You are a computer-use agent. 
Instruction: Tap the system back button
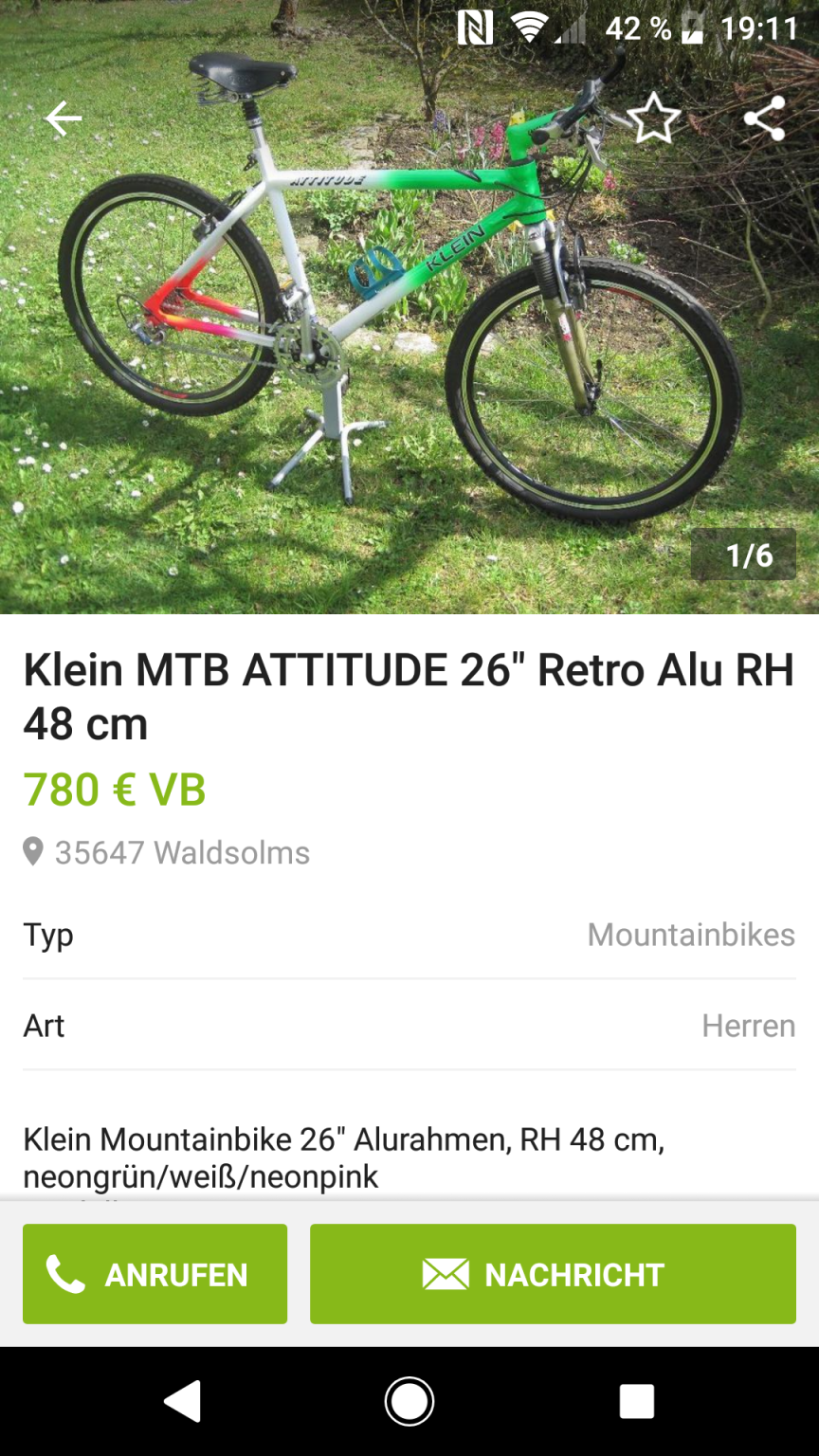pyautogui.click(x=182, y=1401)
